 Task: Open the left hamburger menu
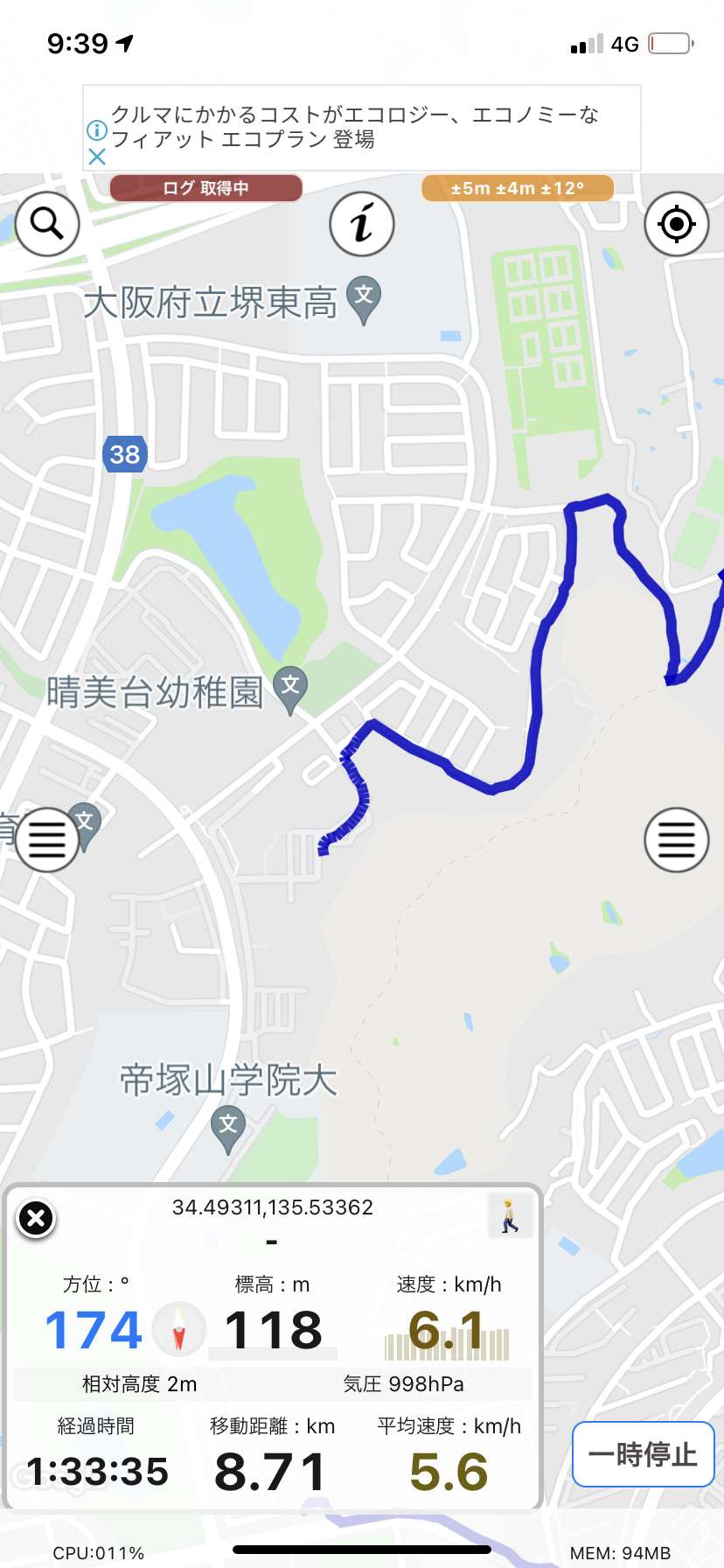tap(47, 840)
